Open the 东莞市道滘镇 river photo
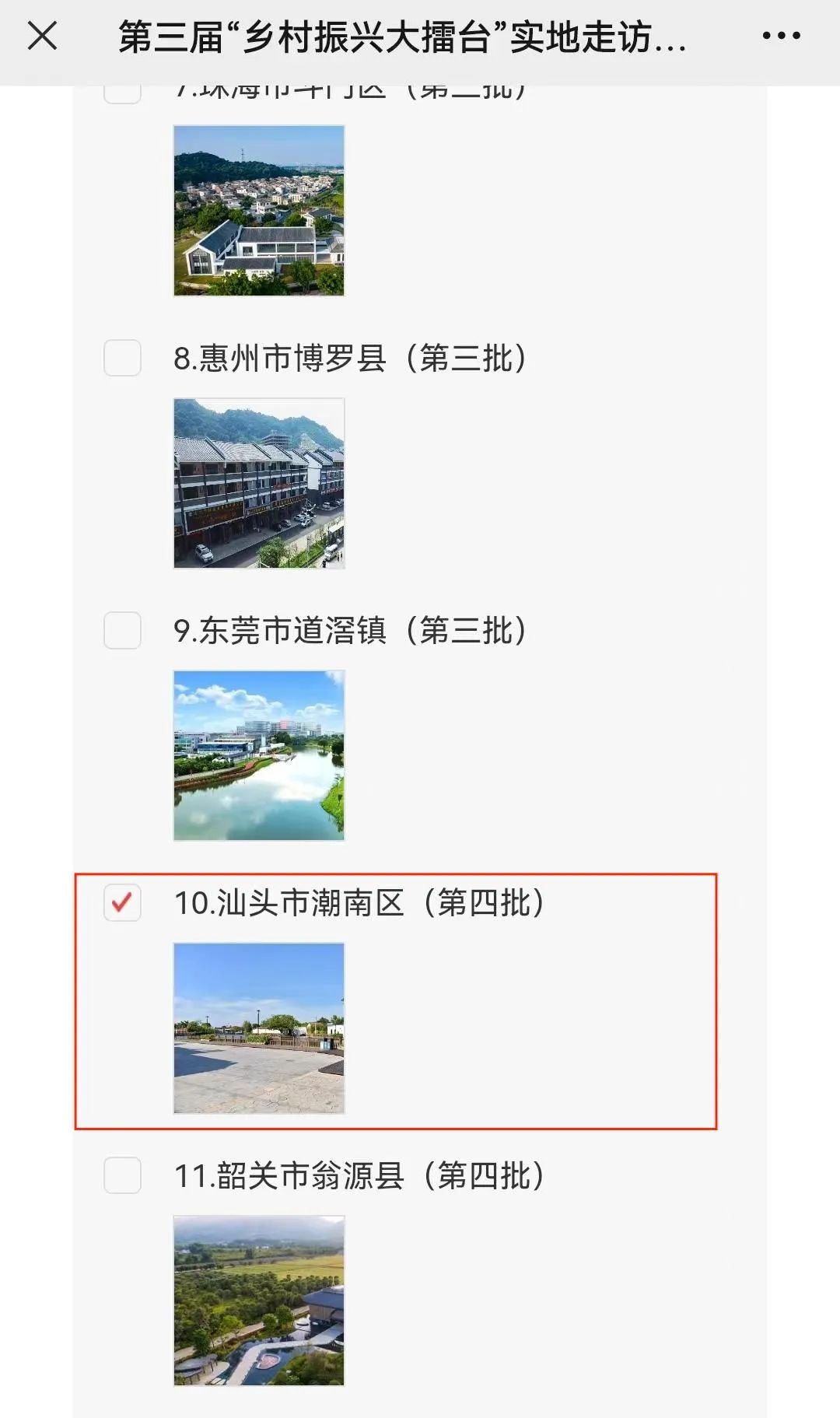This screenshot has width=840, height=1418. coord(259,755)
